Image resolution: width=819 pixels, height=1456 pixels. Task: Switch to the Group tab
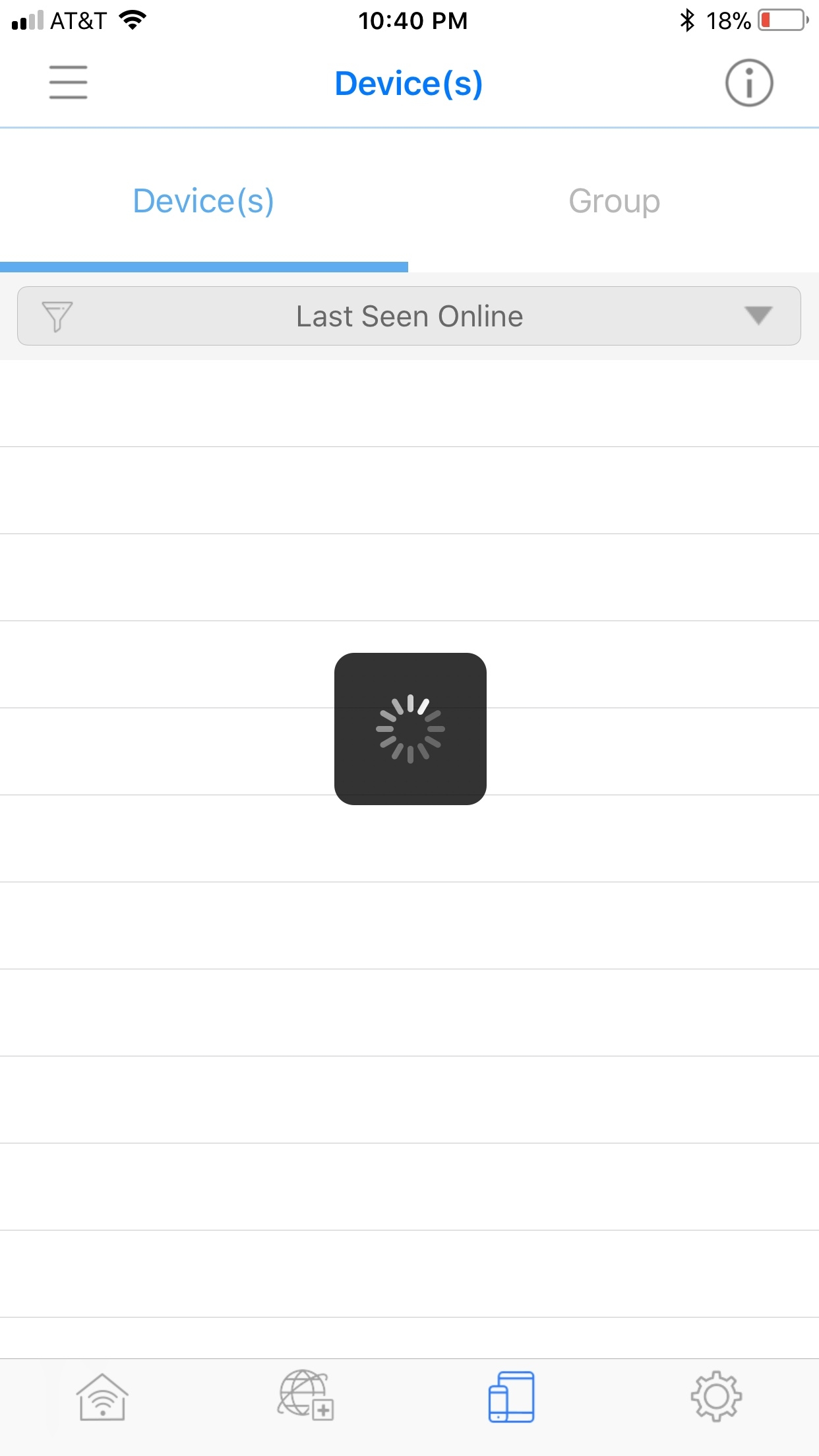click(x=614, y=201)
